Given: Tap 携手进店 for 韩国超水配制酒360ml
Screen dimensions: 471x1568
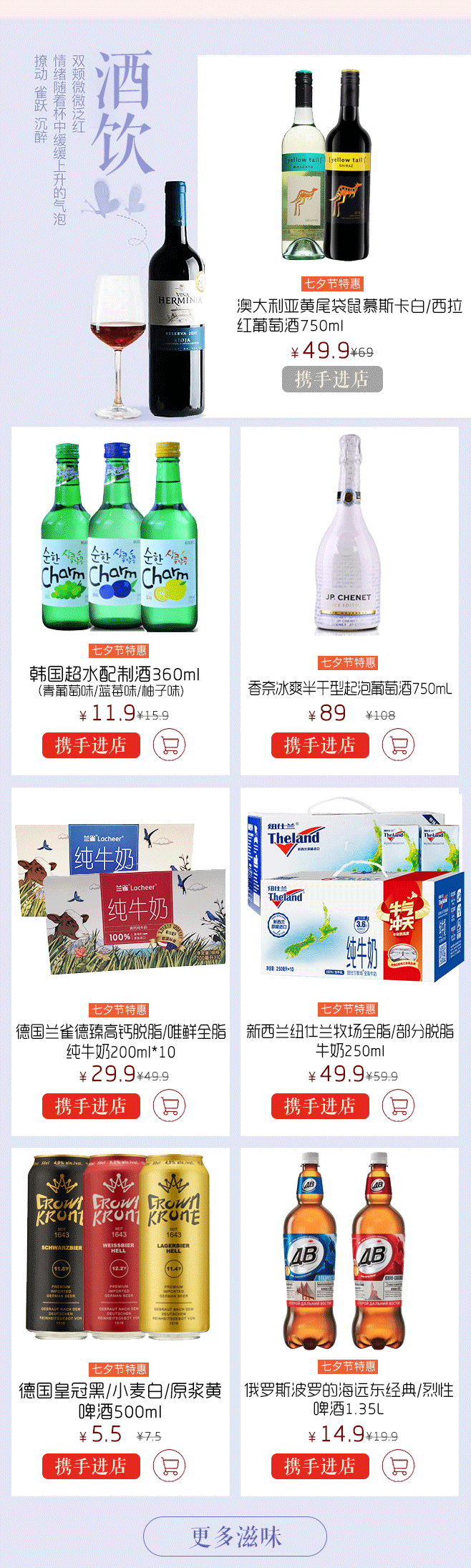Looking at the screenshot, I should tap(91, 745).
